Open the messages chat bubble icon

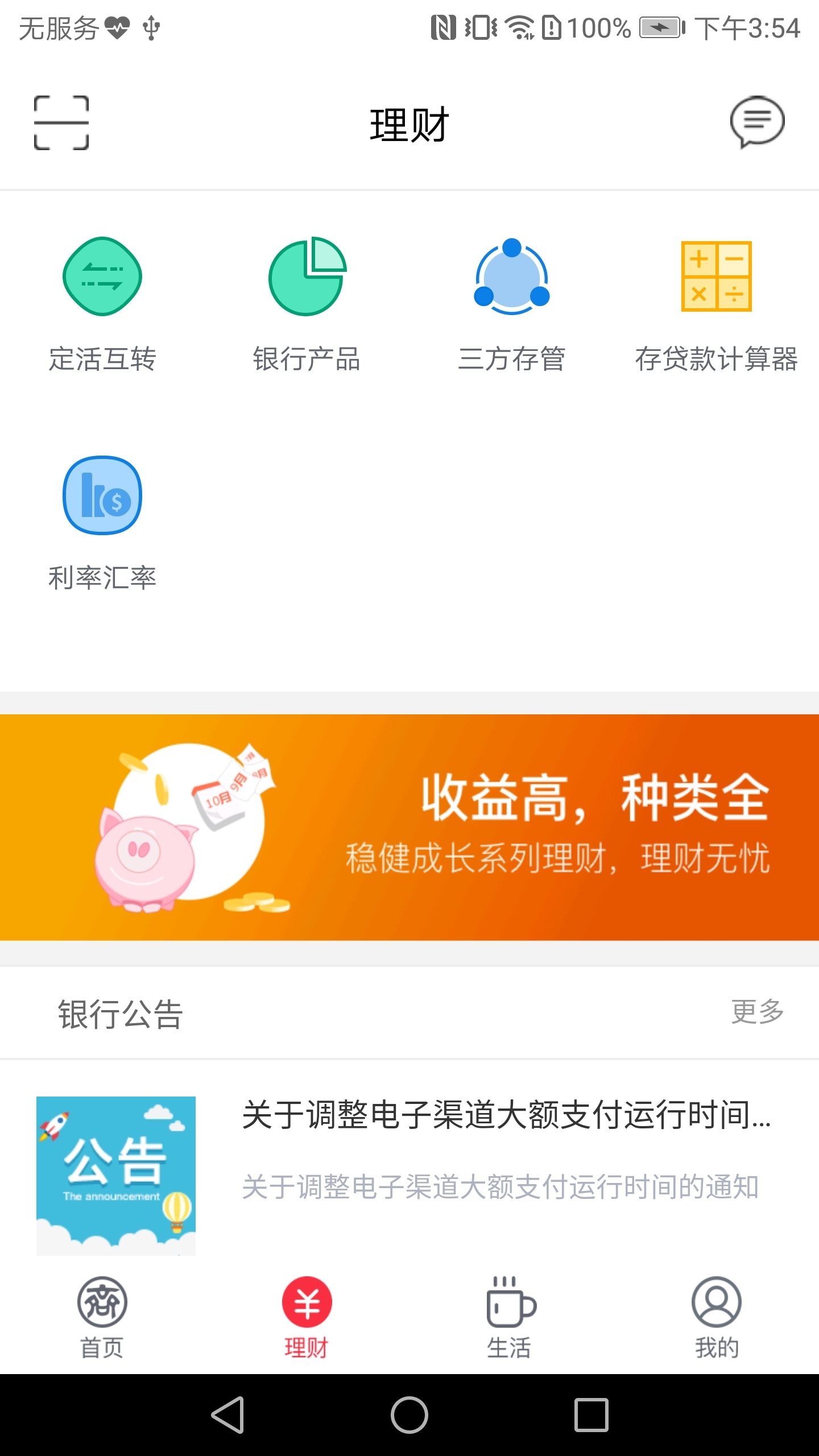(757, 122)
